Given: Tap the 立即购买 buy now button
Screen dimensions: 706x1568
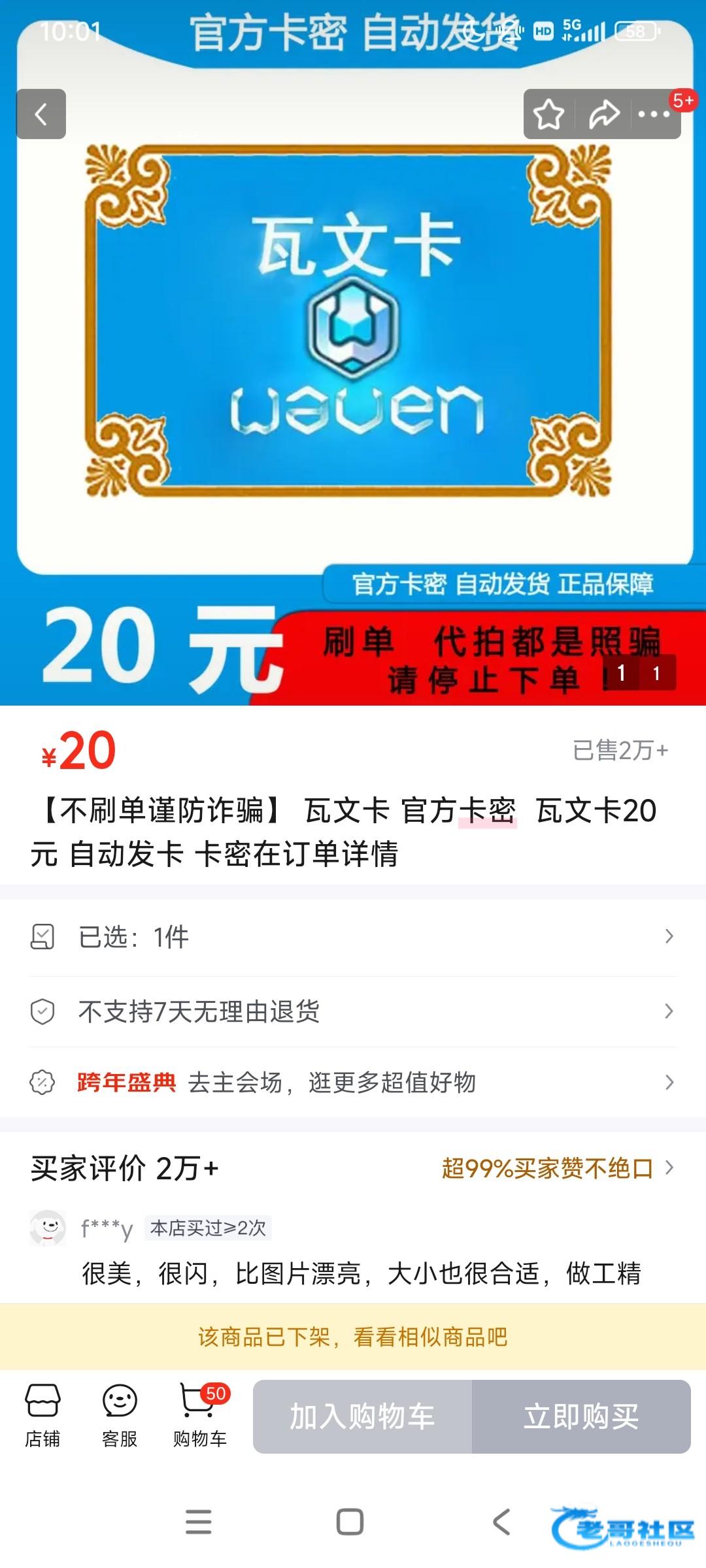Looking at the screenshot, I should (581, 1416).
